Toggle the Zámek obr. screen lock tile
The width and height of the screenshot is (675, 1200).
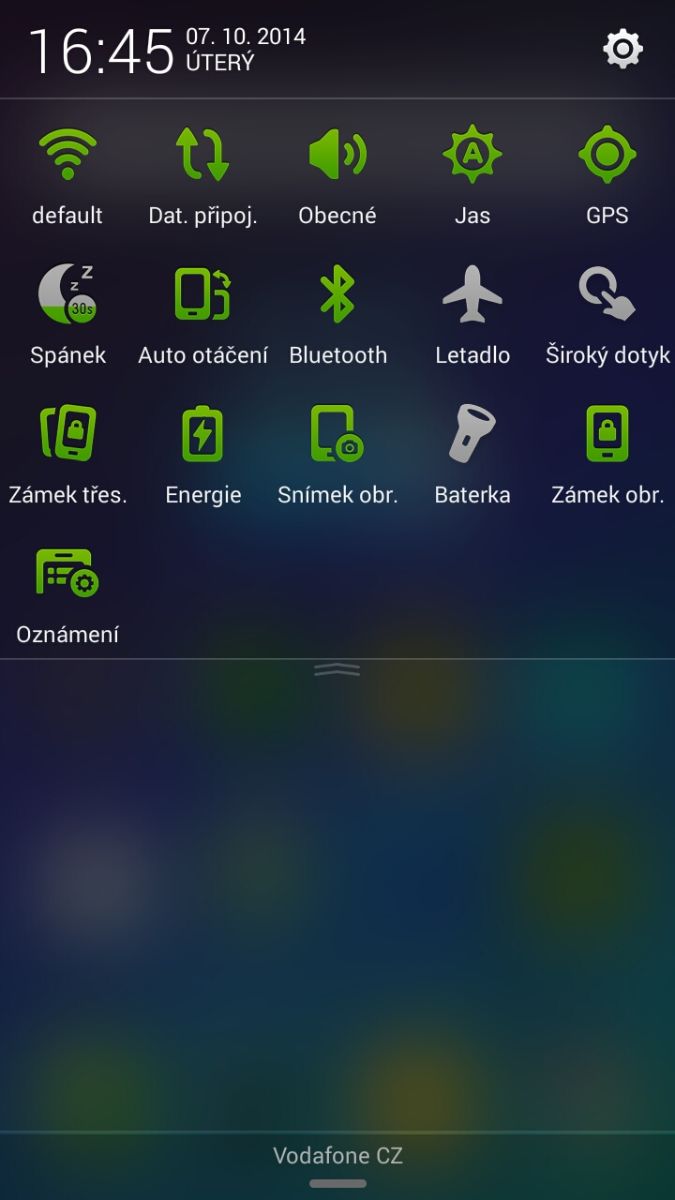click(607, 435)
